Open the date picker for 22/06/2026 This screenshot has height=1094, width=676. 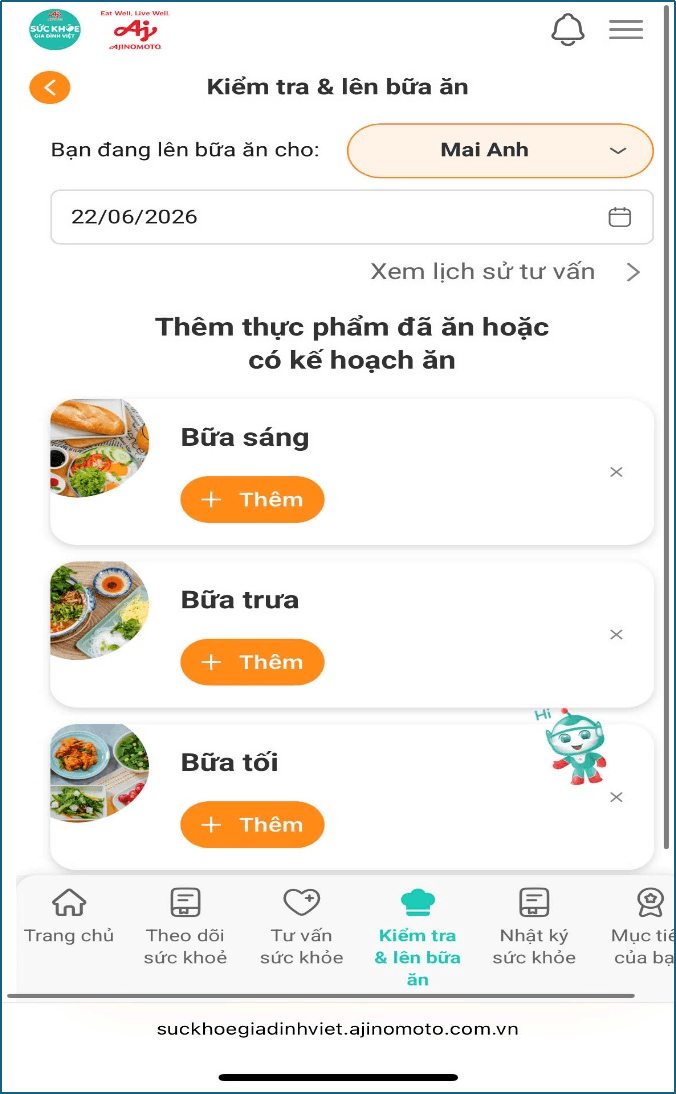click(x=352, y=217)
